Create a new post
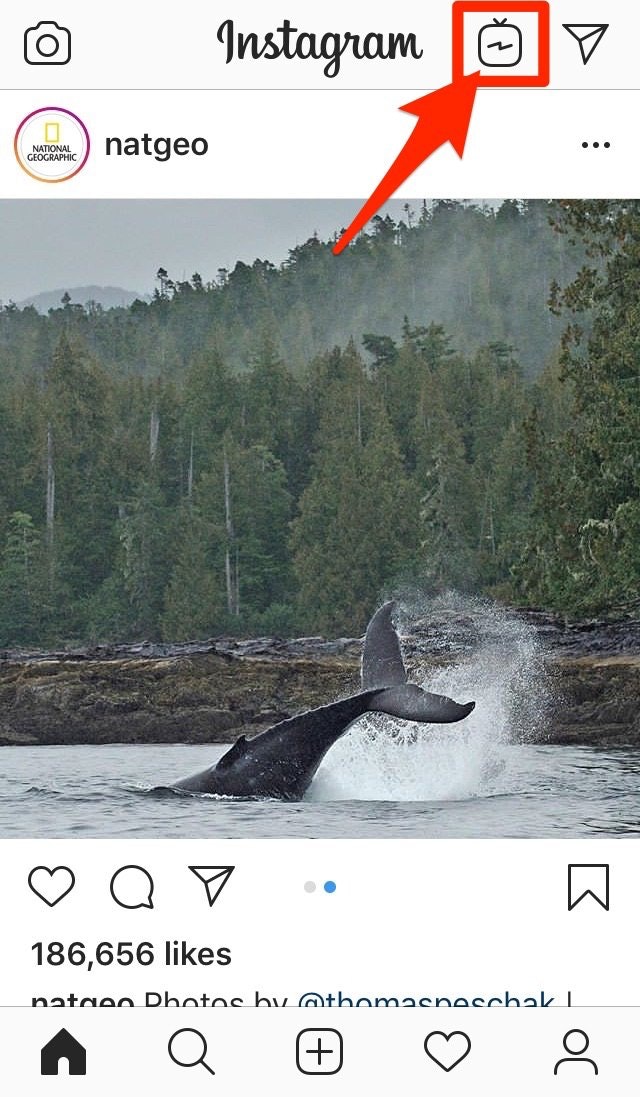This screenshot has height=1097, width=640. pyautogui.click(x=319, y=1052)
